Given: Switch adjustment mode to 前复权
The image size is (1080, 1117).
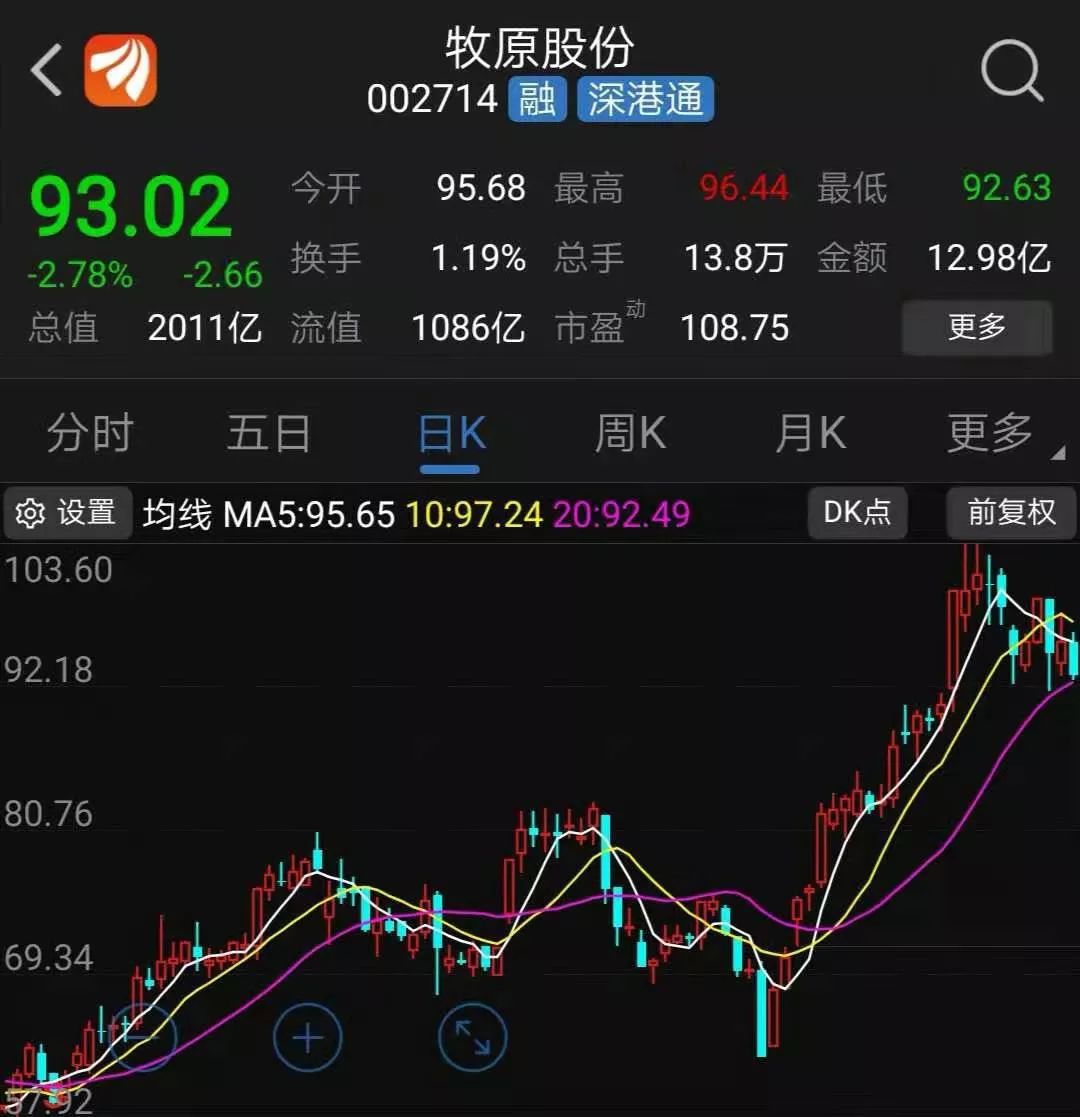Looking at the screenshot, I should [1010, 512].
